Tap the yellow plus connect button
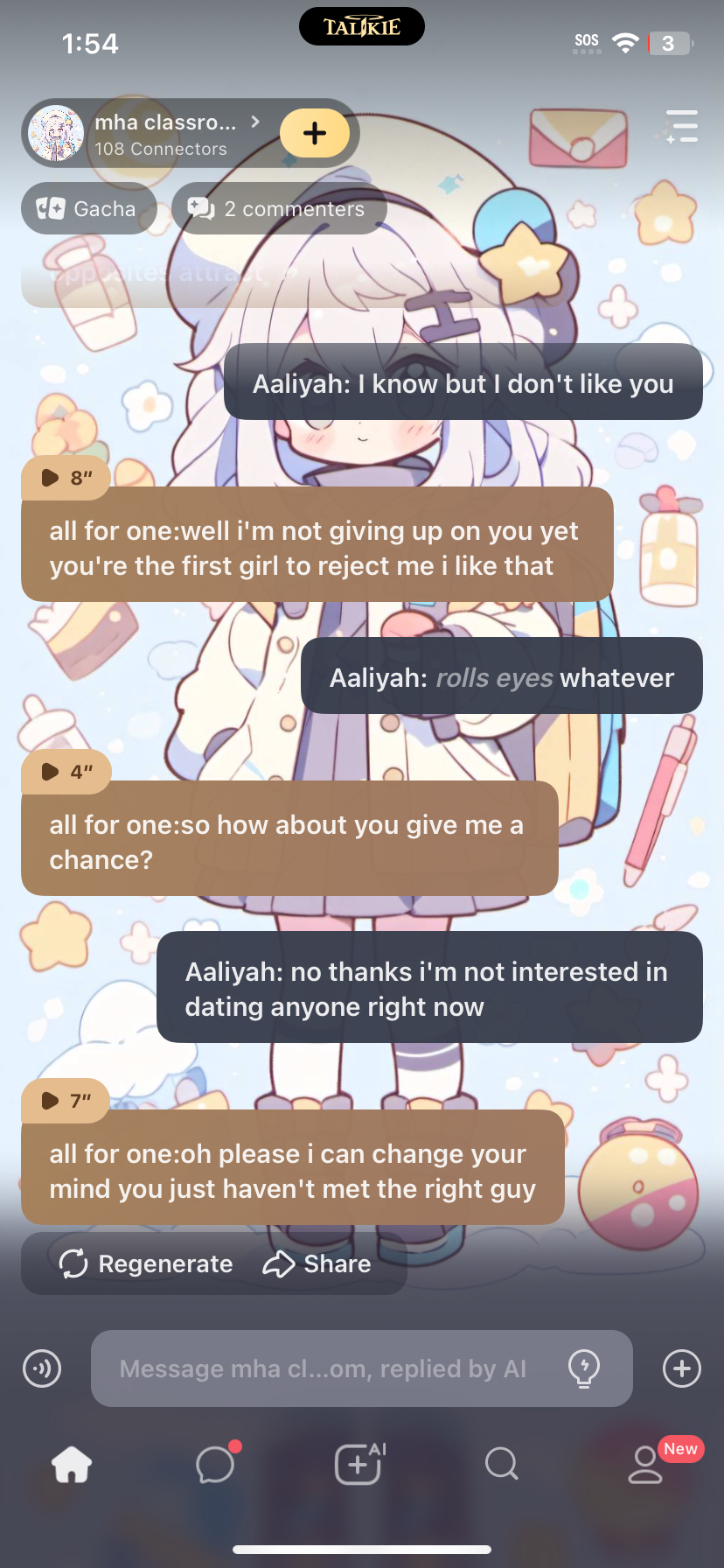This screenshot has height=1568, width=724. point(315,133)
